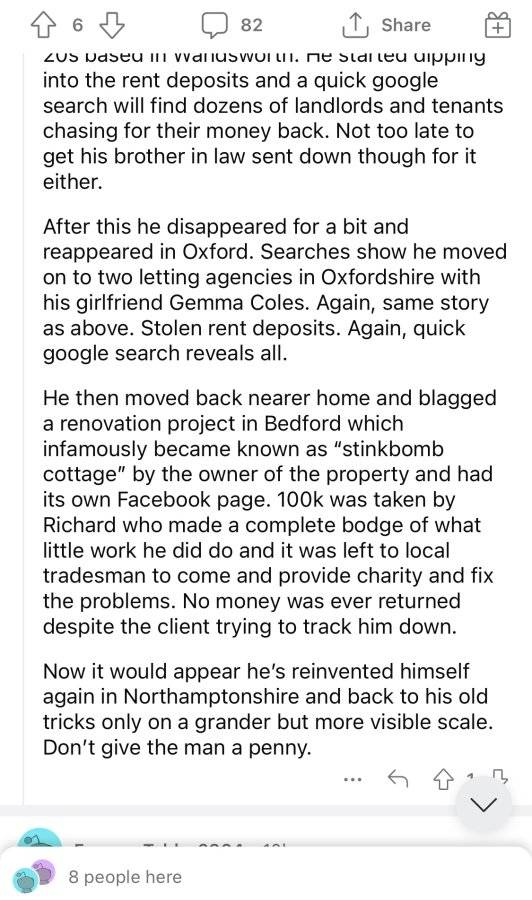The image size is (532, 900).
Task: Downvote the post in the top bar
Action: pyautogui.click(x=112, y=25)
